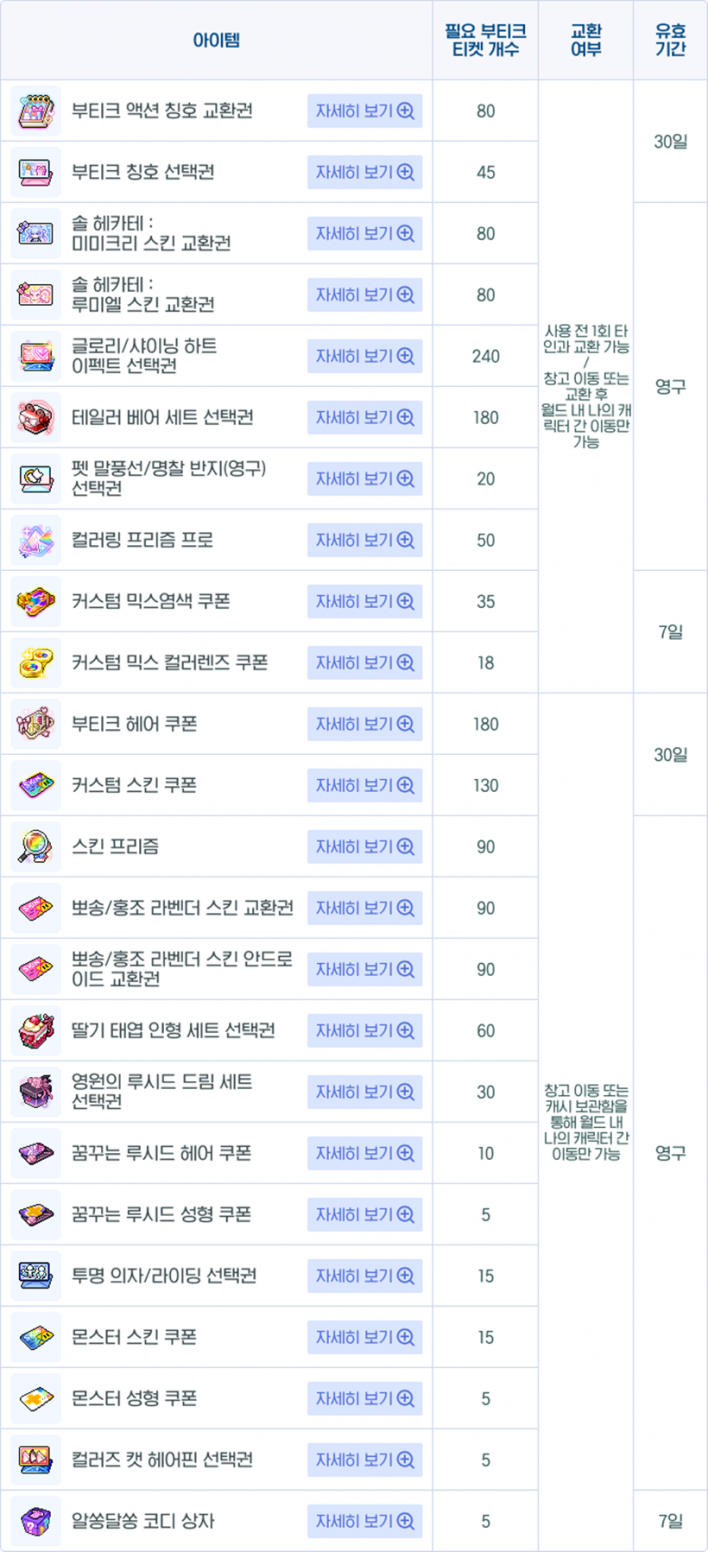View details of 알쏭달쏭 코디 상자

[x=365, y=1521]
